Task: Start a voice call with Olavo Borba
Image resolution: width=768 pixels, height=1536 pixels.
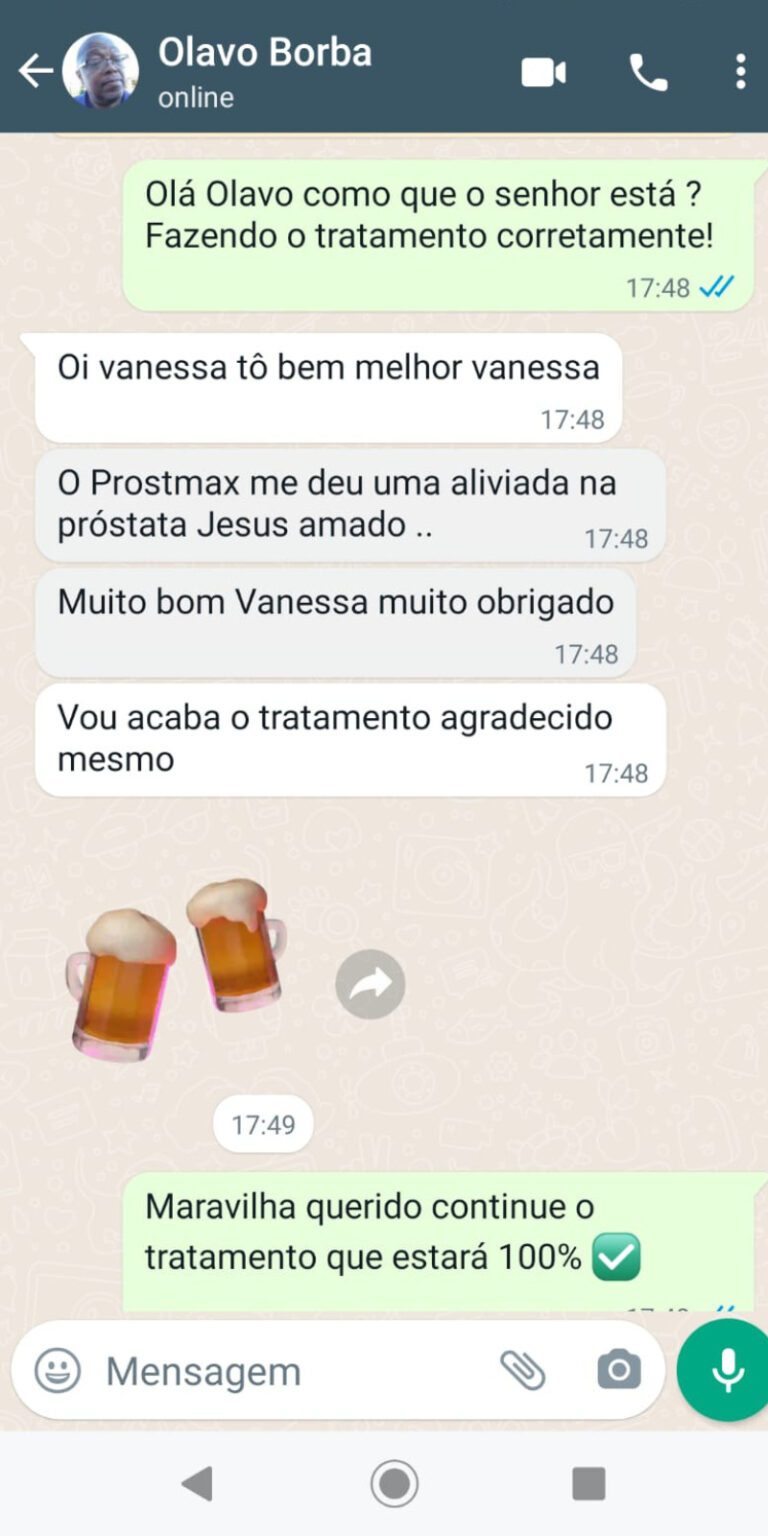Action: point(648,72)
